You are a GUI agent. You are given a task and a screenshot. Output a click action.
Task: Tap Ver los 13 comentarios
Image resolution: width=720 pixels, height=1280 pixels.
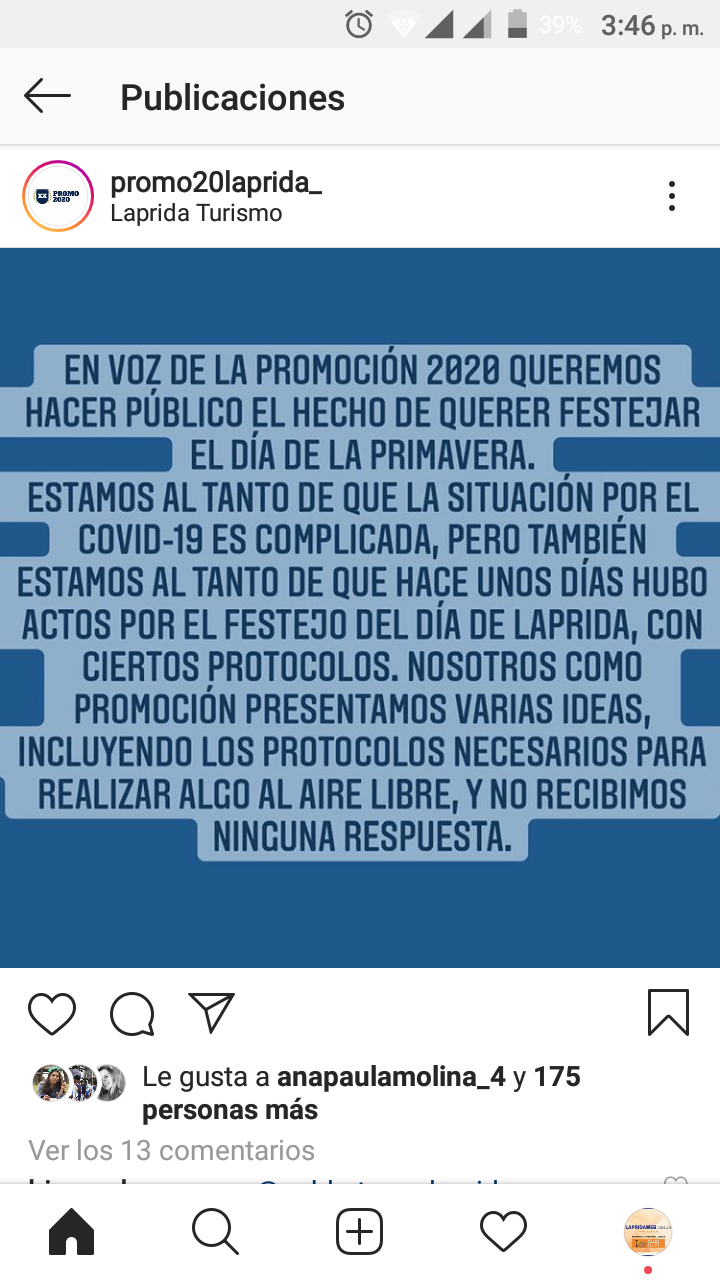[x=171, y=1150]
